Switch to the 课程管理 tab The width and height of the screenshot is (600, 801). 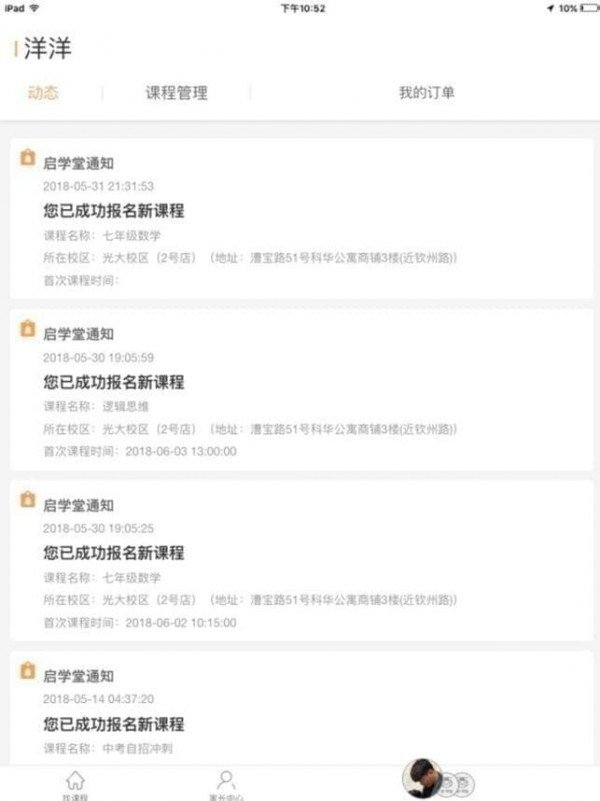tap(176, 93)
